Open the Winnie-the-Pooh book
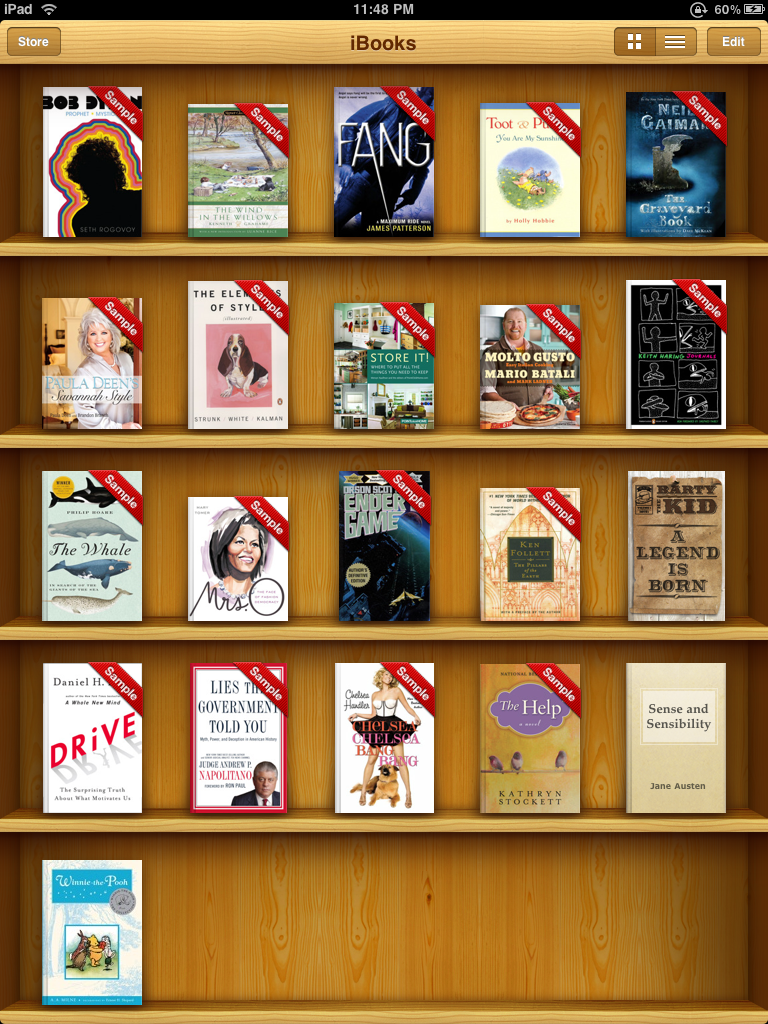Screen dimensions: 768x1024 pyautogui.click(x=92, y=932)
